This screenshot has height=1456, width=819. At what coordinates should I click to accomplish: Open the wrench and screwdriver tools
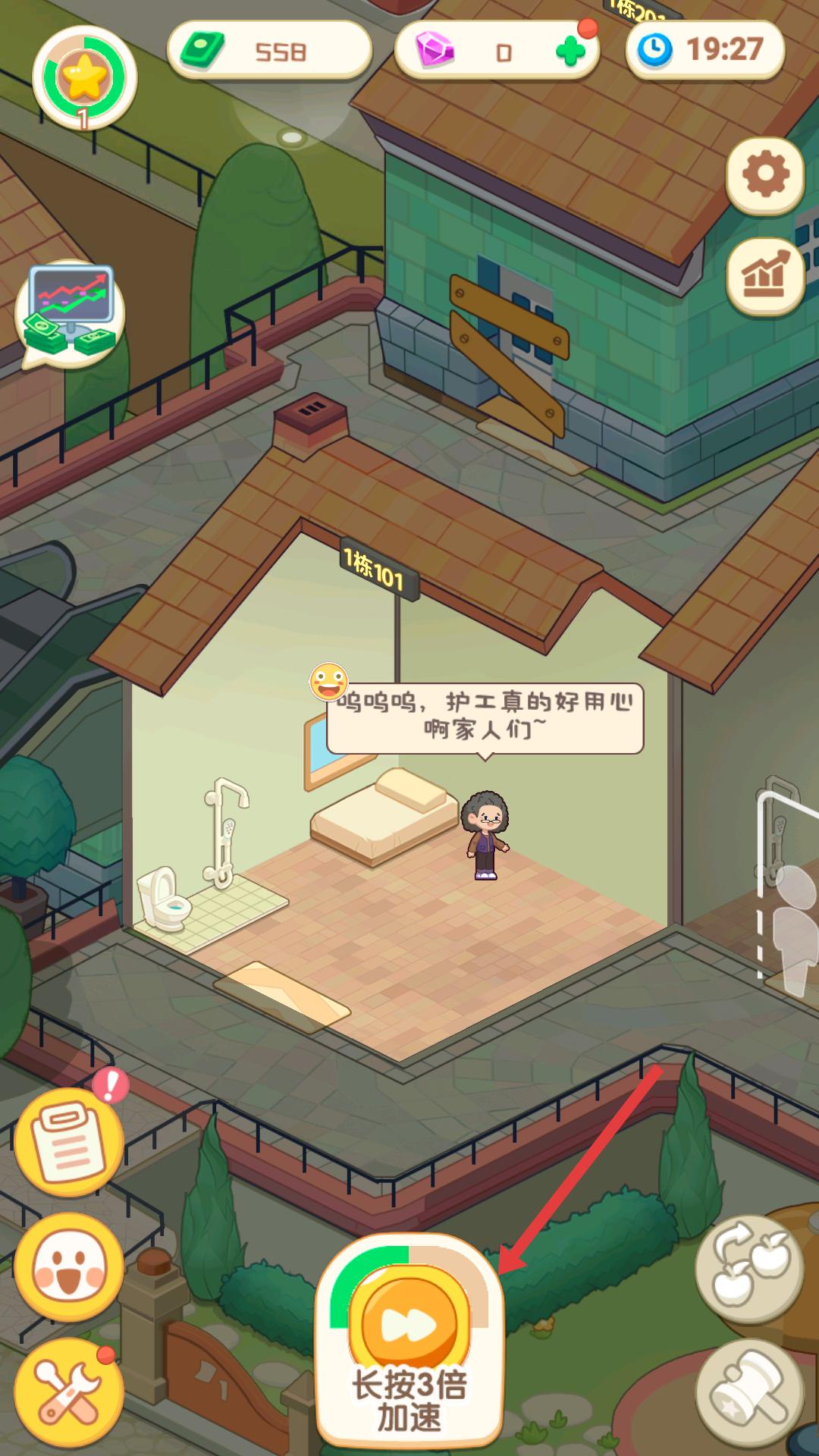coord(69,1392)
